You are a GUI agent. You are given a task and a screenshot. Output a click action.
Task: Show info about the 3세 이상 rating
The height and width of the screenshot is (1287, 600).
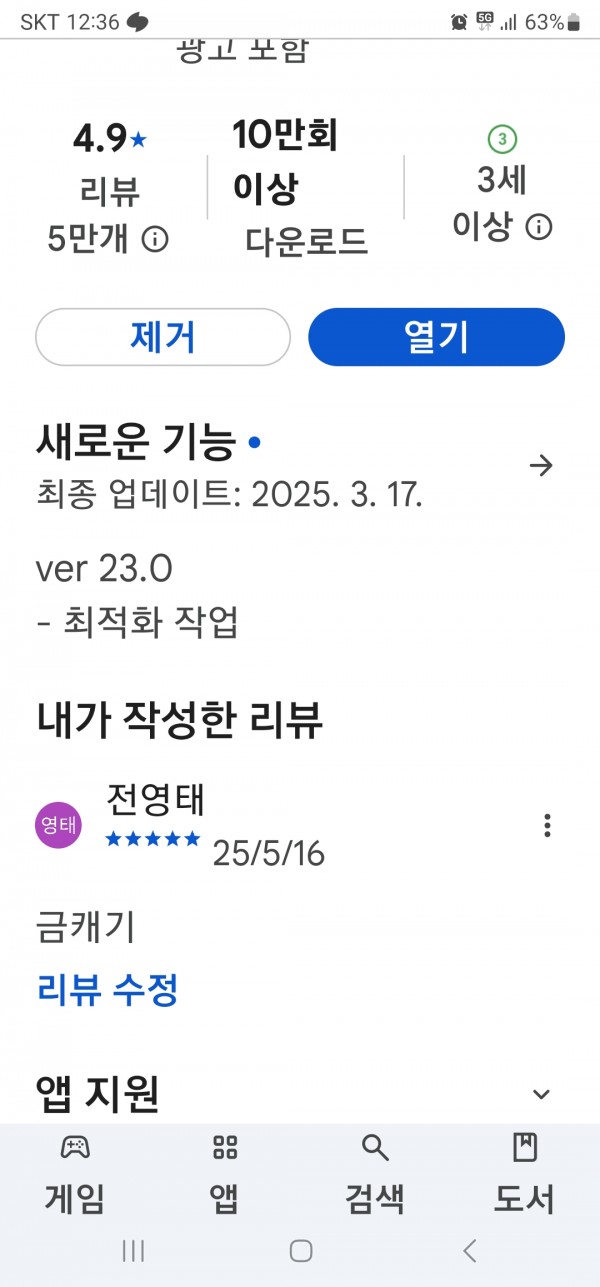(539, 227)
